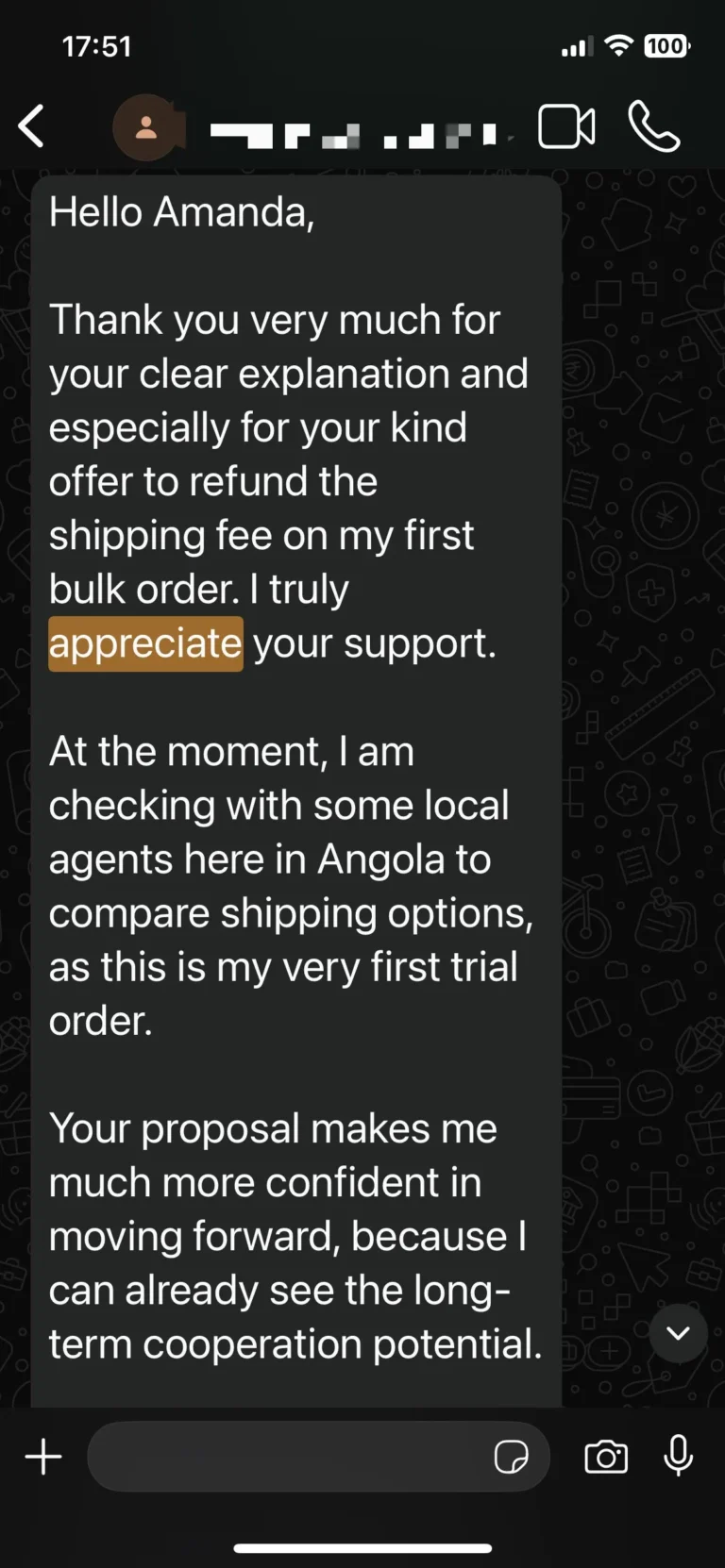Open the camera to send a photo

[x=605, y=1456]
